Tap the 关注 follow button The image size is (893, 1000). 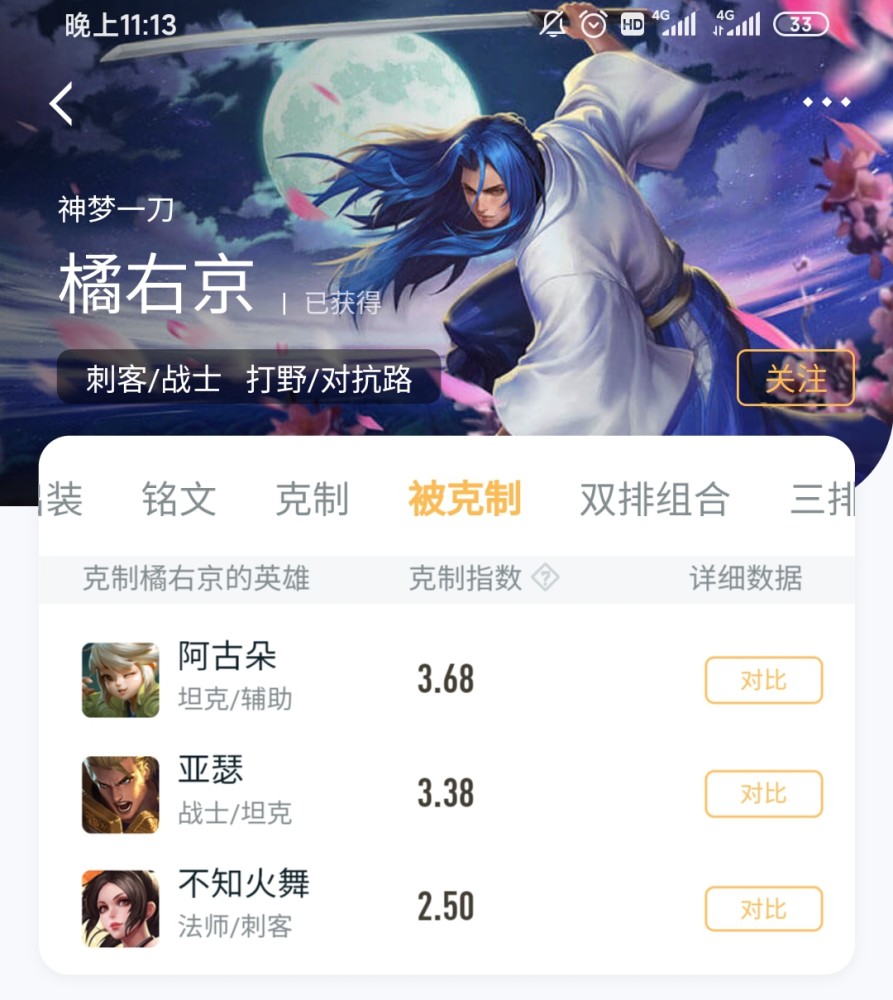[796, 379]
